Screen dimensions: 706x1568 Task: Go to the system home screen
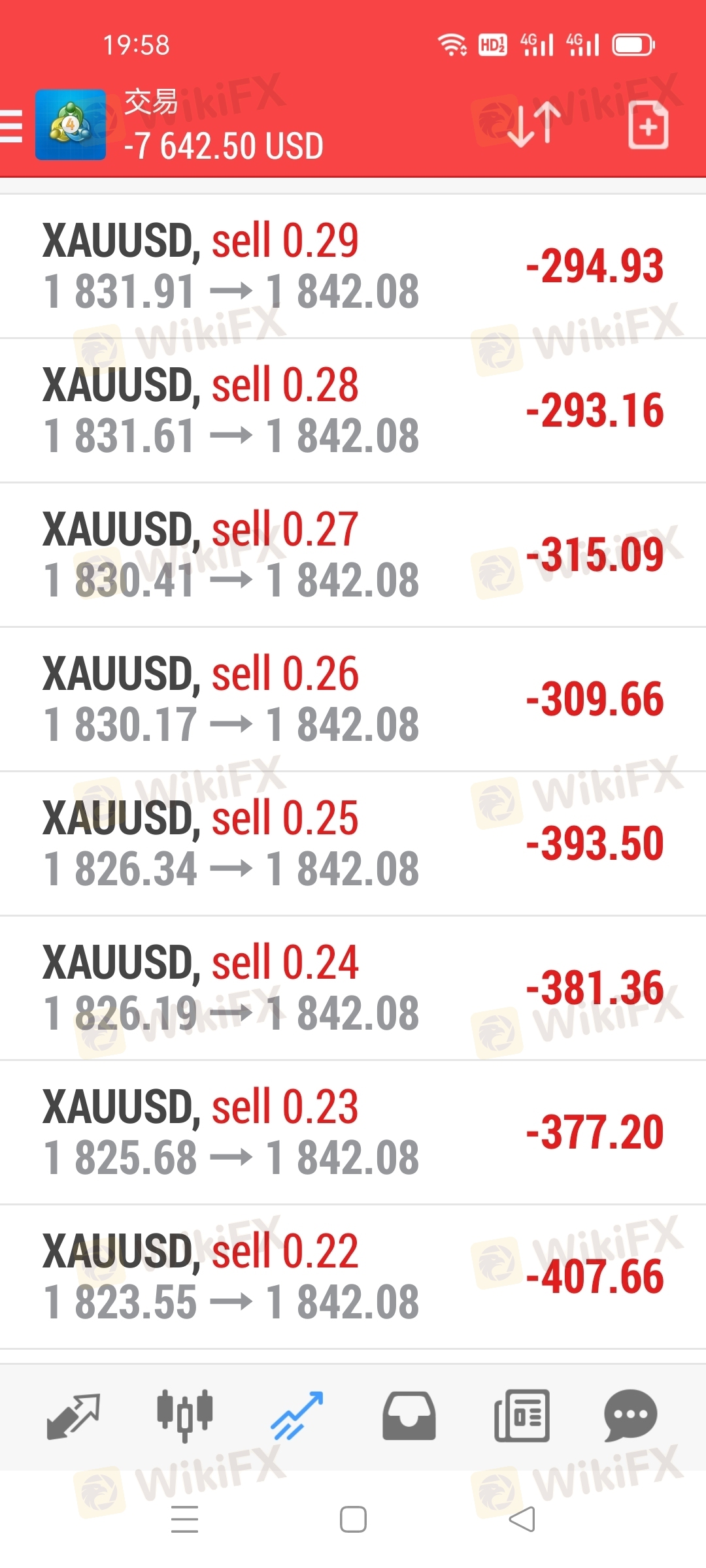[353, 1519]
